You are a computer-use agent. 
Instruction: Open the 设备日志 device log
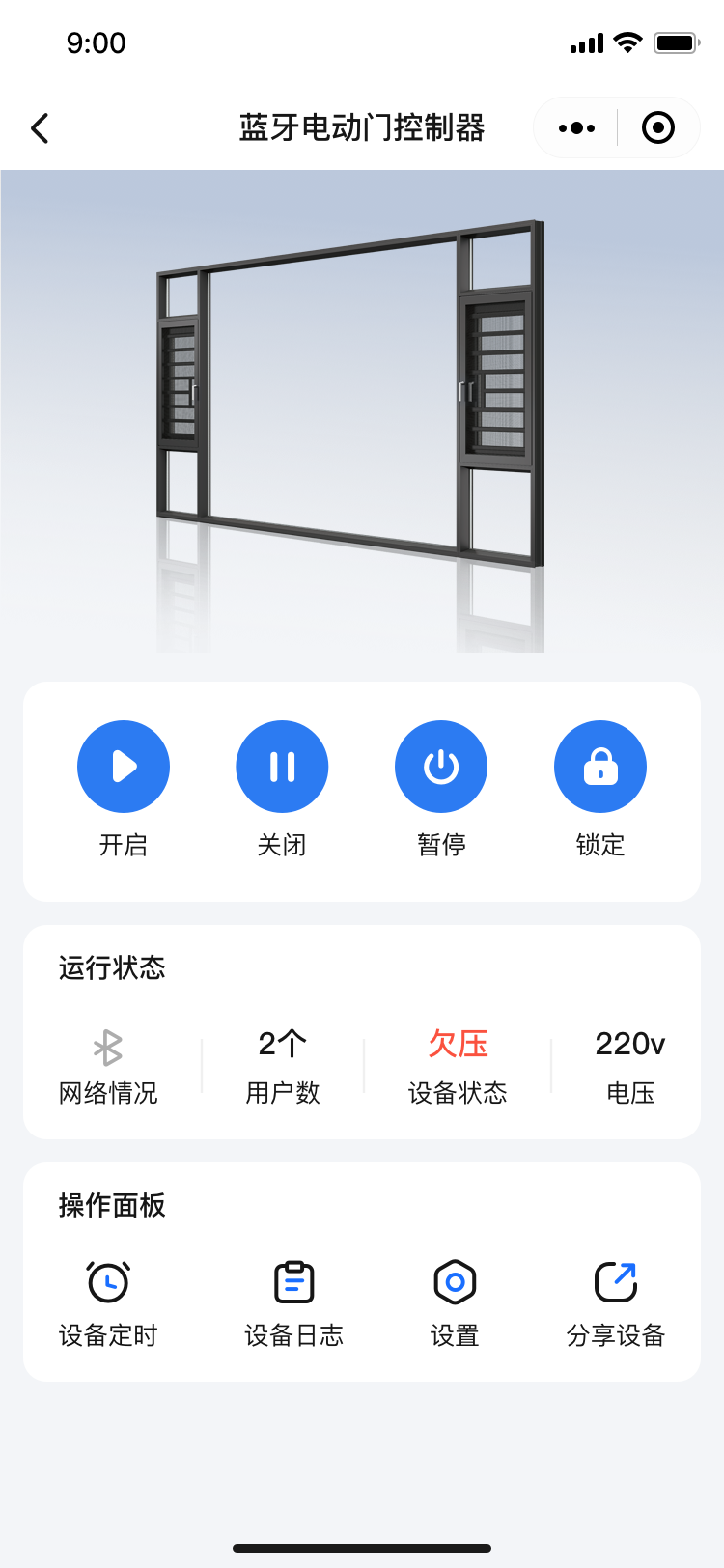coord(292,1280)
